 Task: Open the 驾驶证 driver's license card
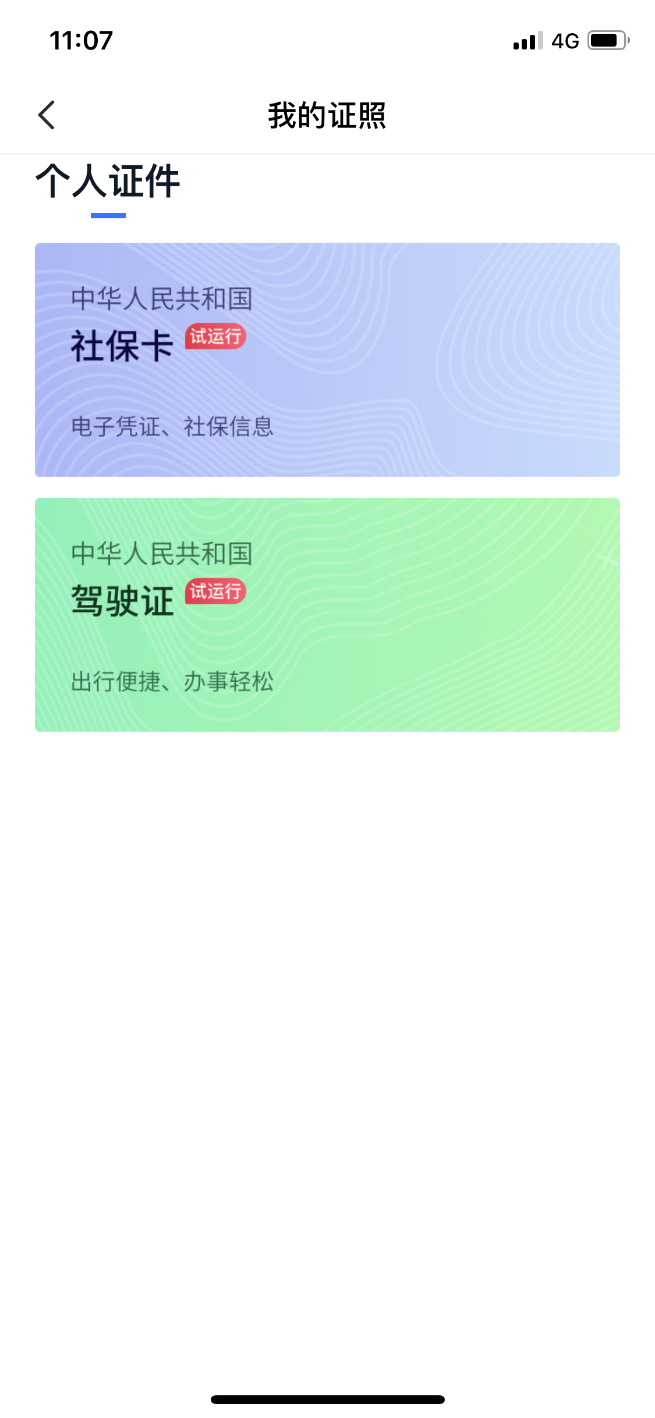pyautogui.click(x=327, y=615)
